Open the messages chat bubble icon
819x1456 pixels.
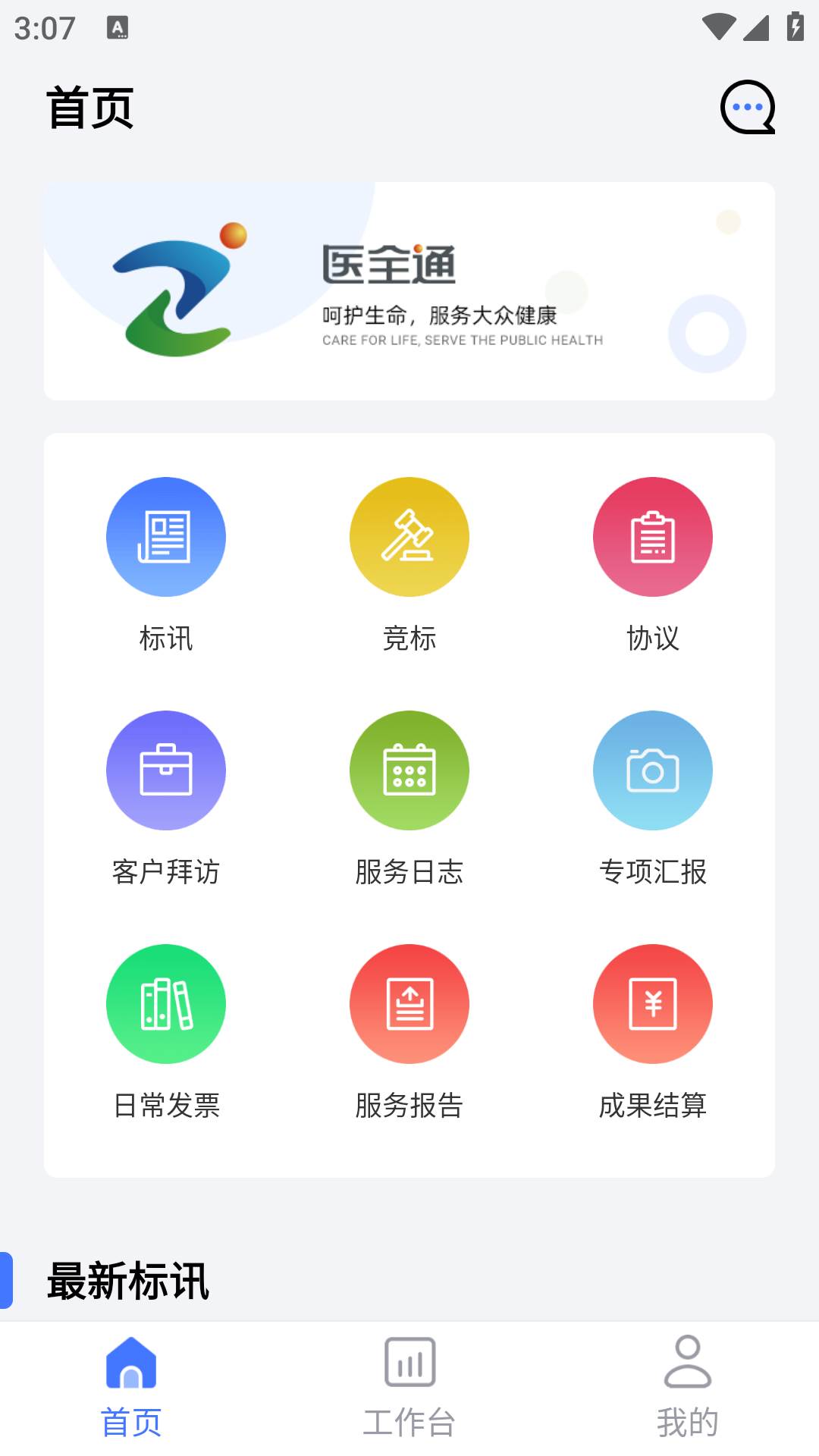pyautogui.click(x=747, y=107)
